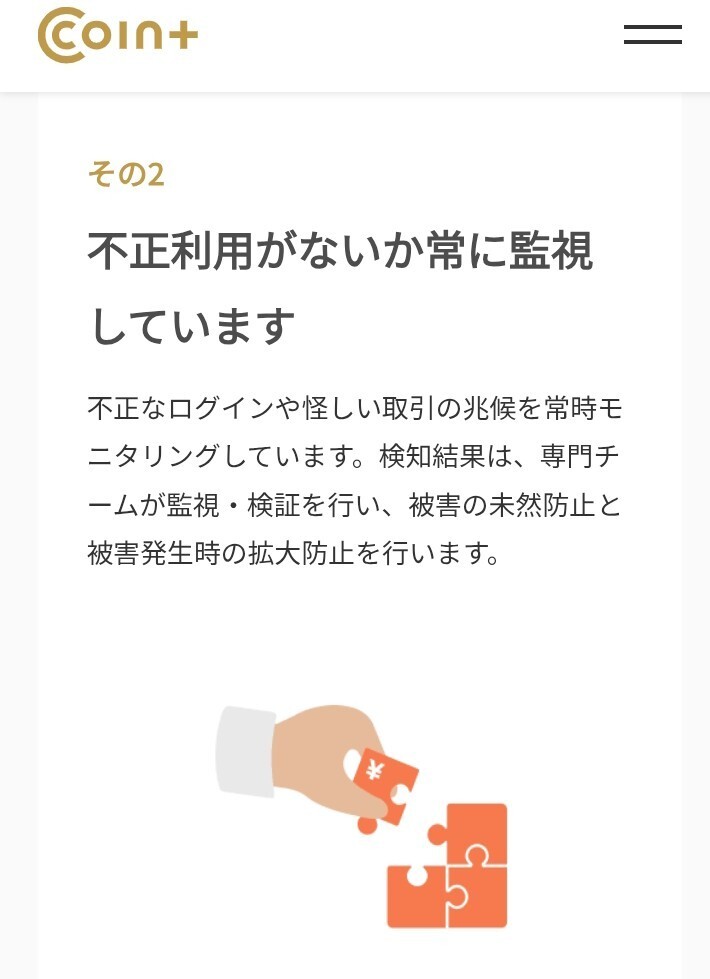Tap the COIN+ logo to go home
The height and width of the screenshot is (979, 710).
click(118, 35)
